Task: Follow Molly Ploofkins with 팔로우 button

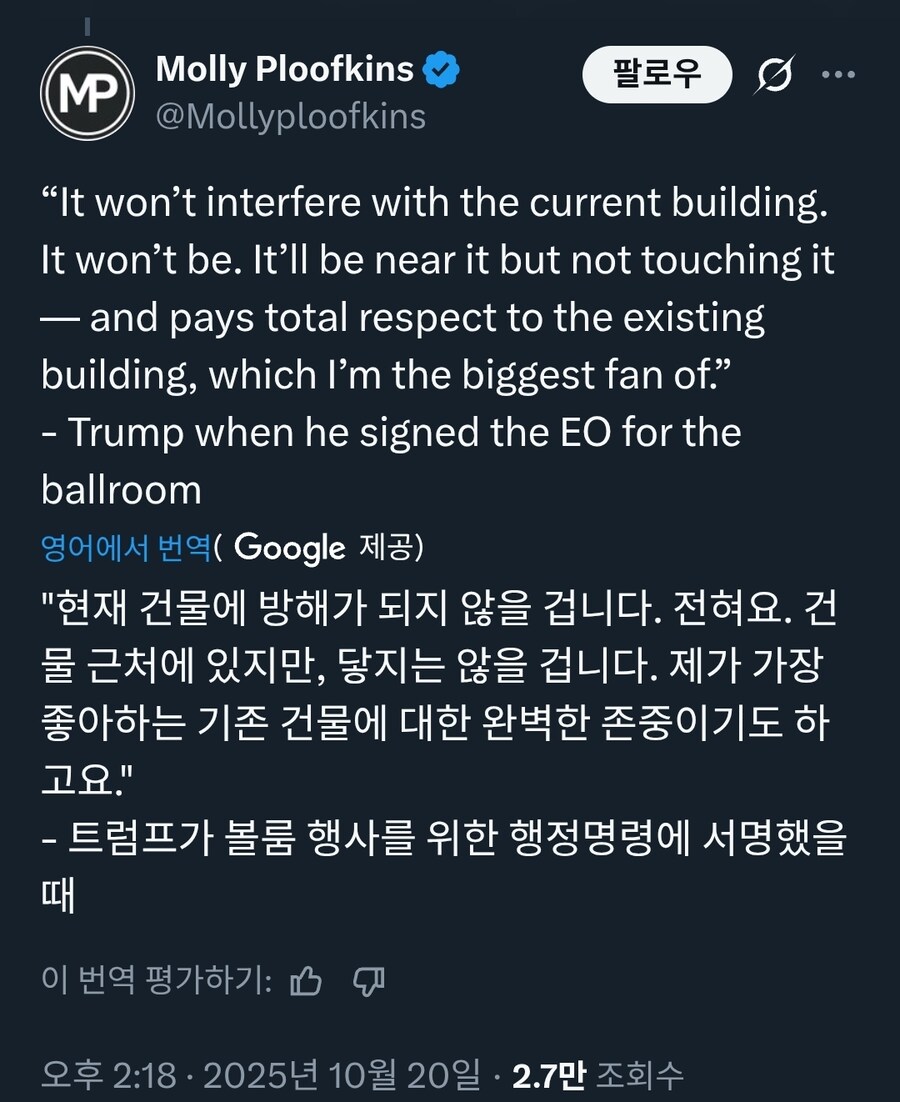Action: pos(657,74)
